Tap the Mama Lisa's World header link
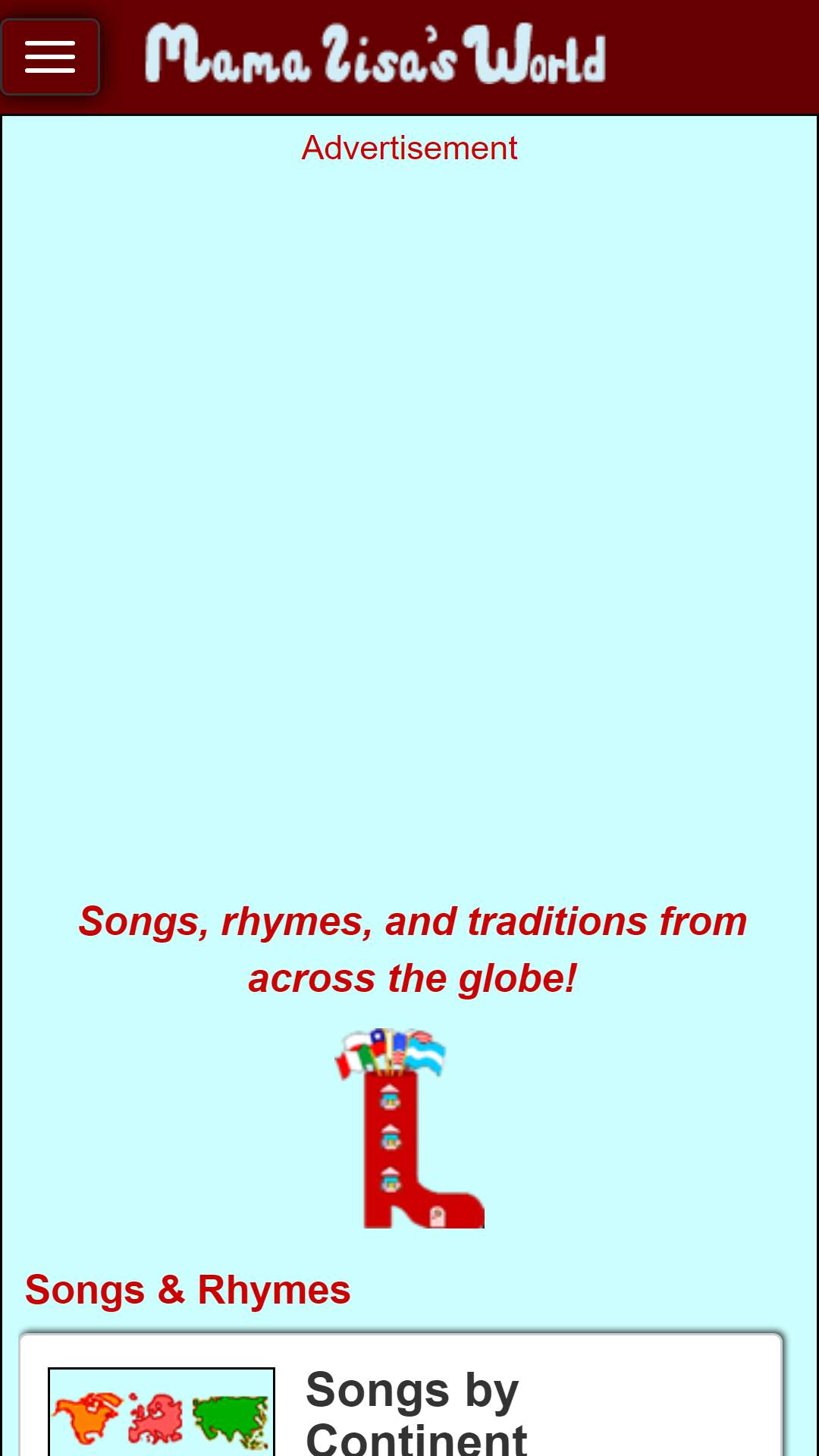The image size is (819, 1456). point(375,53)
